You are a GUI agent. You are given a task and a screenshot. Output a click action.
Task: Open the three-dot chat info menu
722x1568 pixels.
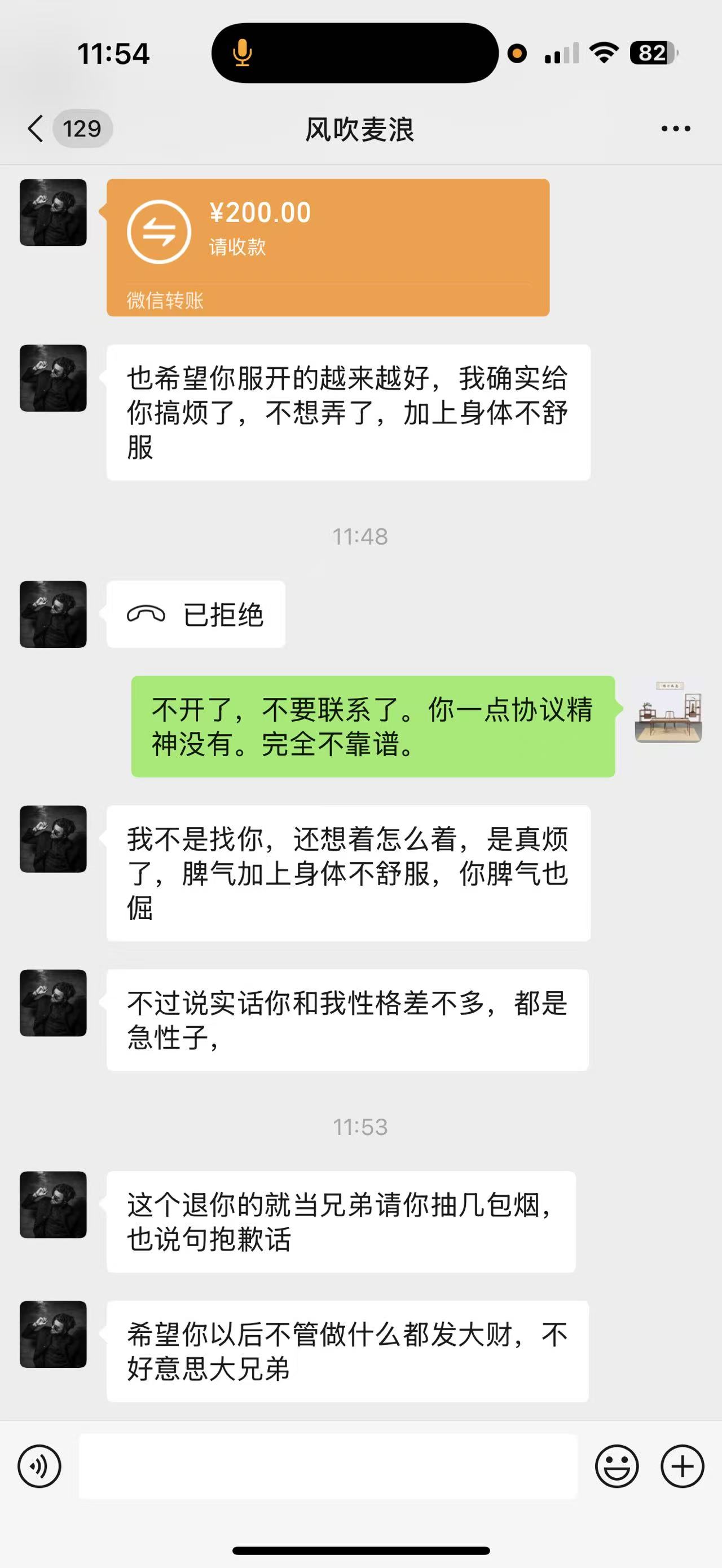point(676,129)
